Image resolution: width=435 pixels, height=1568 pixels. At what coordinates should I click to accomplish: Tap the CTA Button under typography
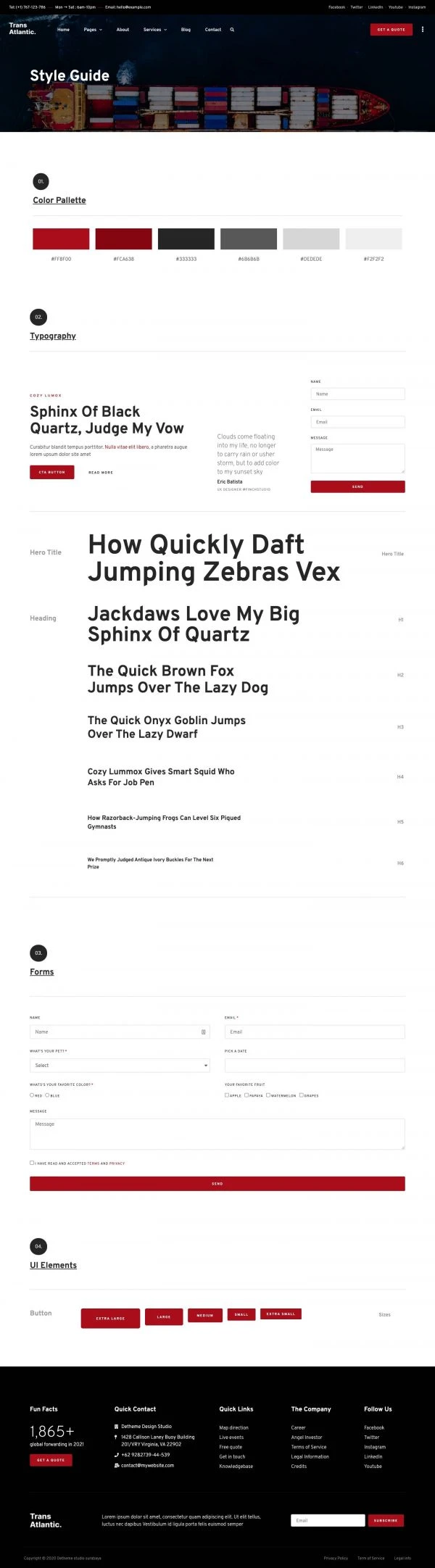click(51, 472)
